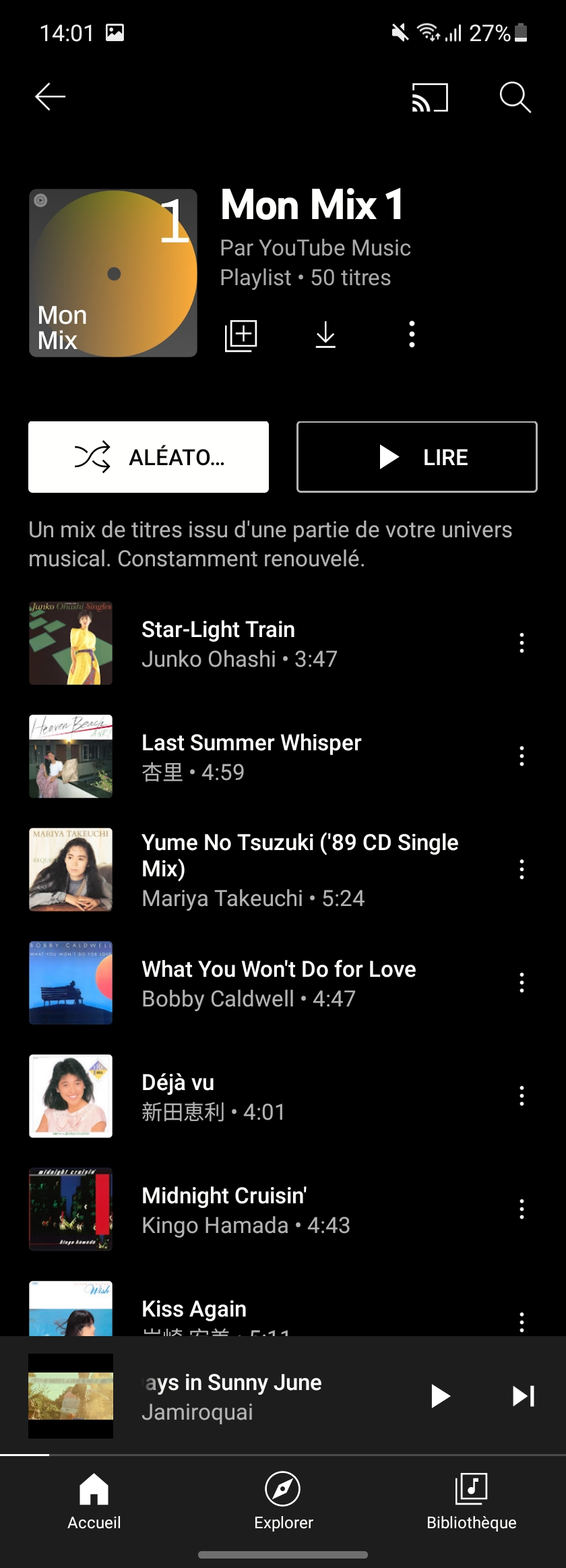This screenshot has width=566, height=1568.
Task: Tap the back arrow to leave the playlist
Action: [x=49, y=96]
